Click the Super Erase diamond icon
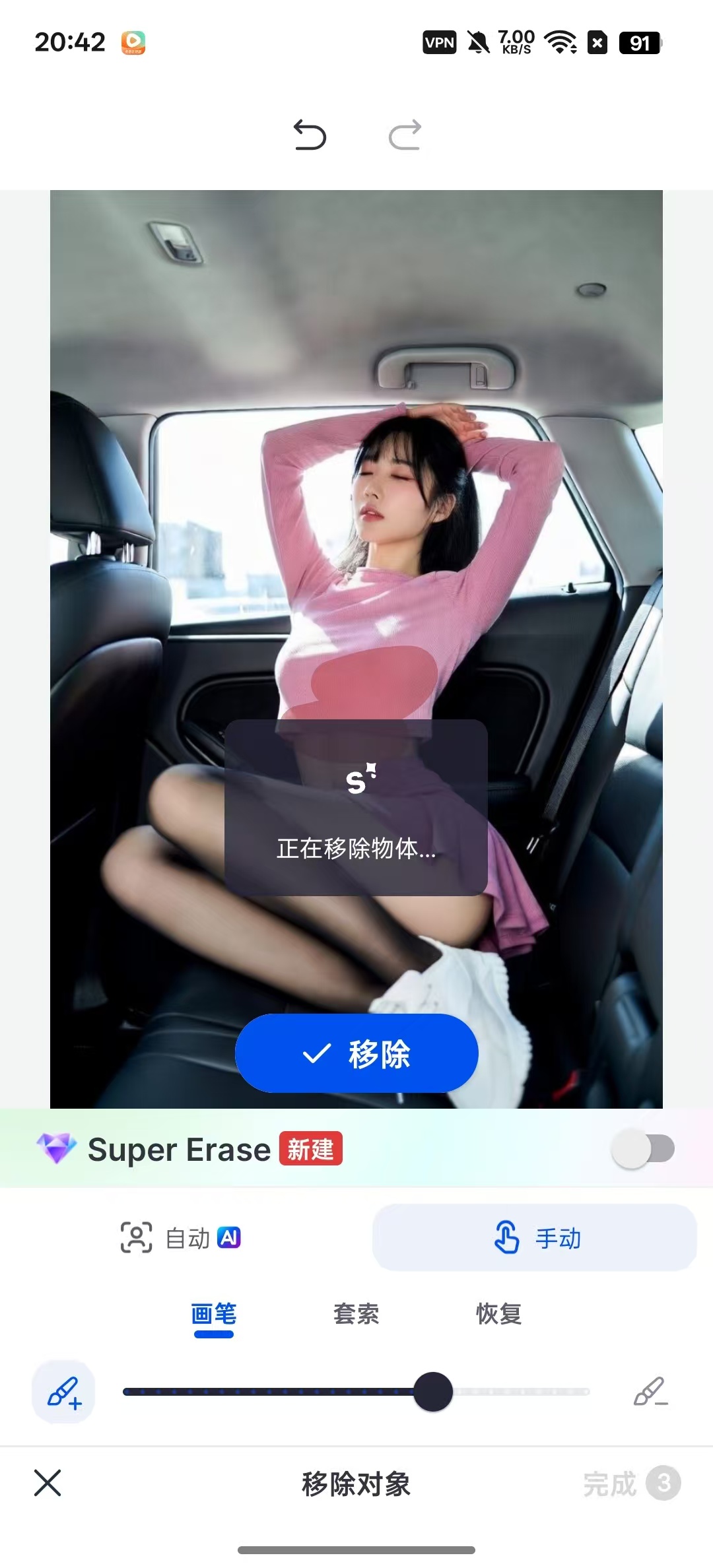The image size is (713, 1568). 56,1150
